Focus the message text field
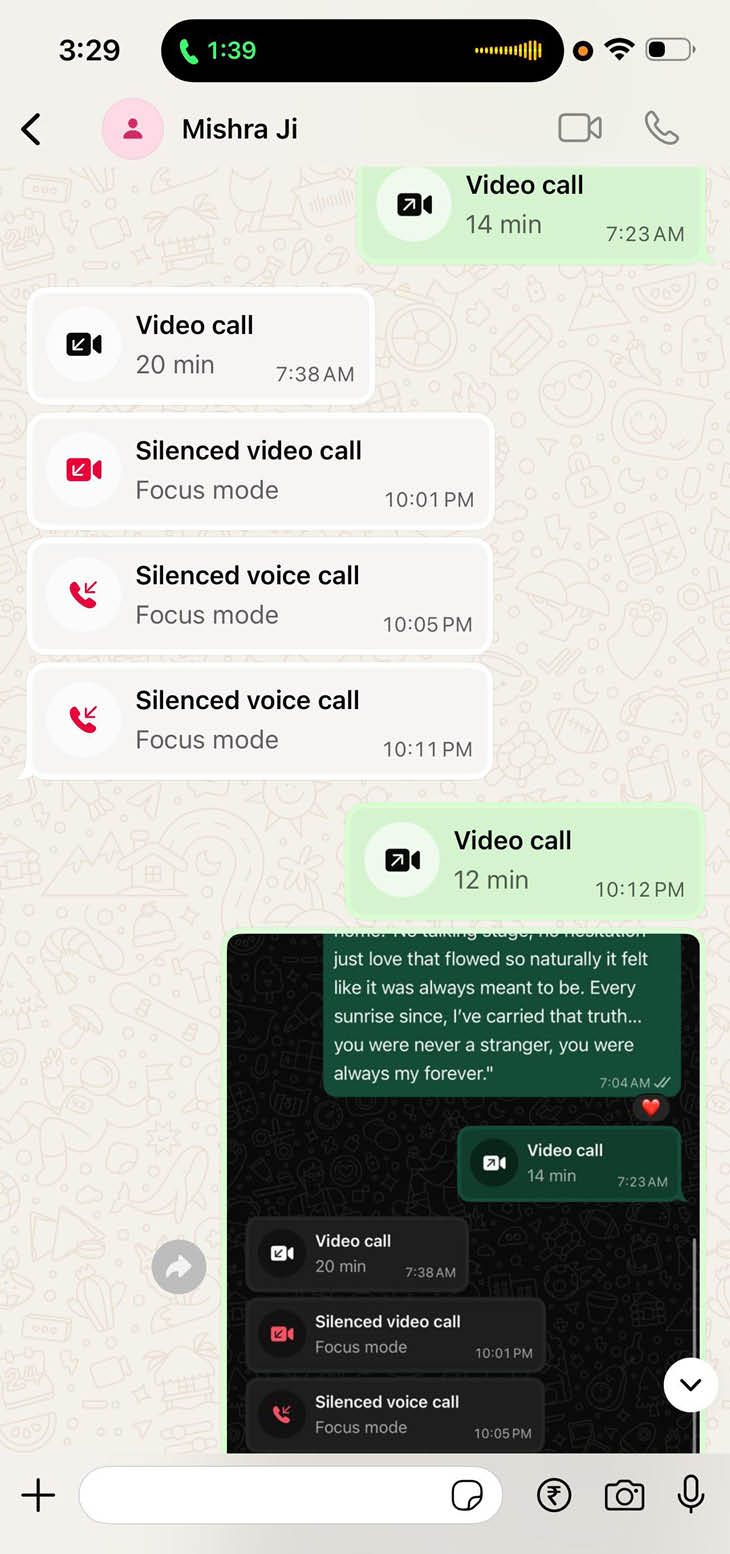This screenshot has width=730, height=1554. coord(265,1496)
